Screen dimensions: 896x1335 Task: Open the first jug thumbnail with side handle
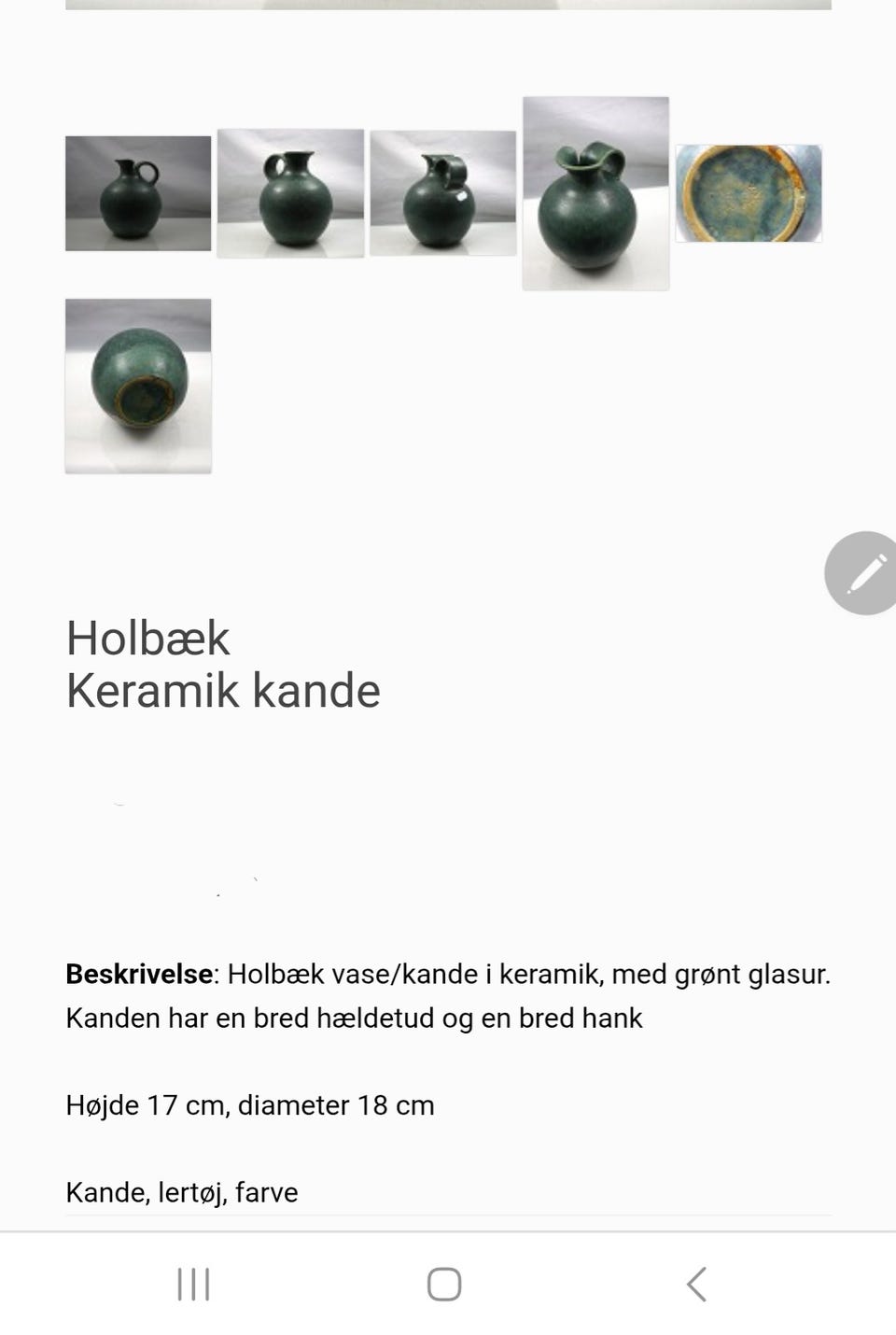click(136, 193)
